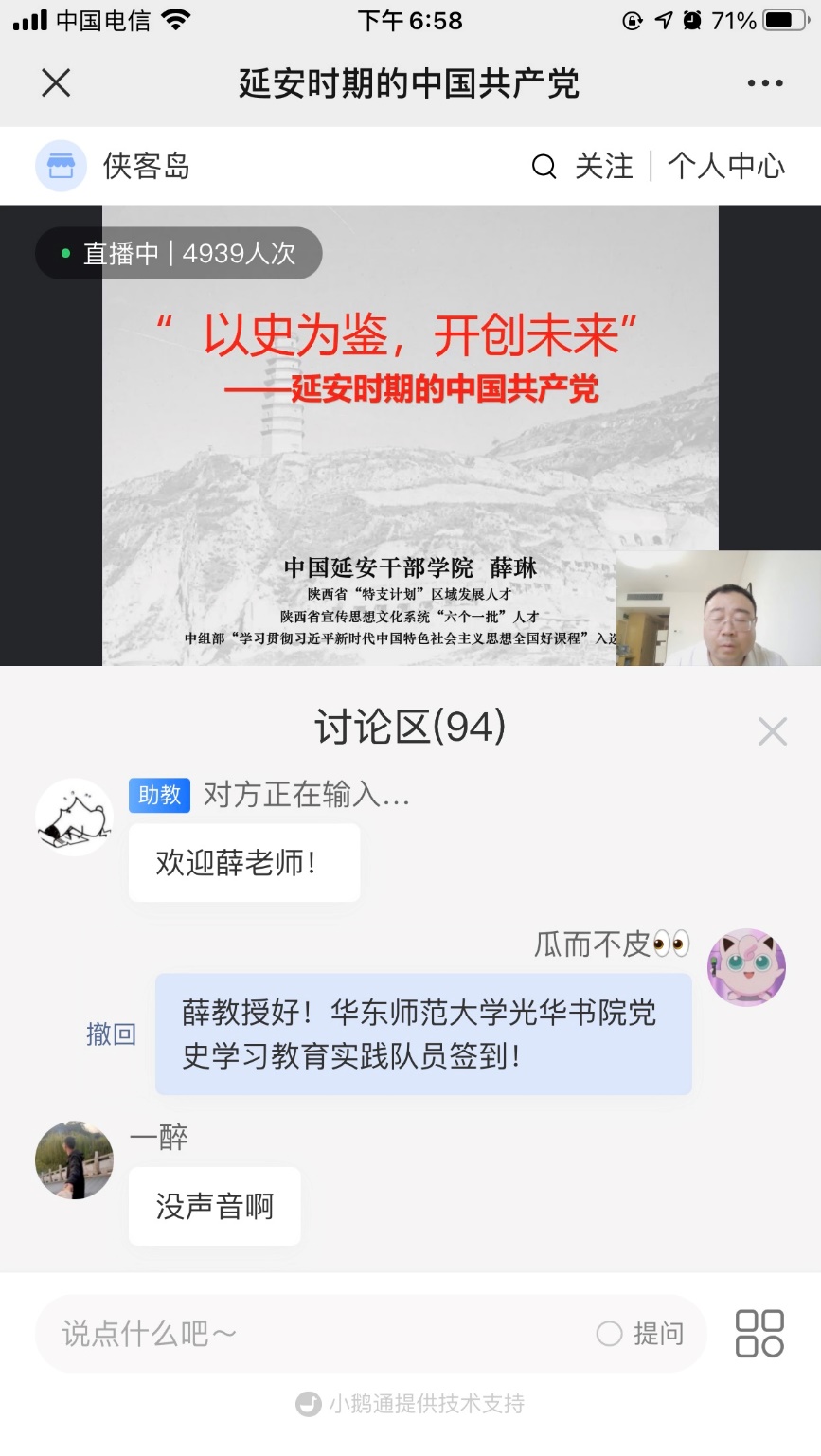The width and height of the screenshot is (821, 1456).
Task: Open the three-dot overflow menu
Action: coord(765,83)
